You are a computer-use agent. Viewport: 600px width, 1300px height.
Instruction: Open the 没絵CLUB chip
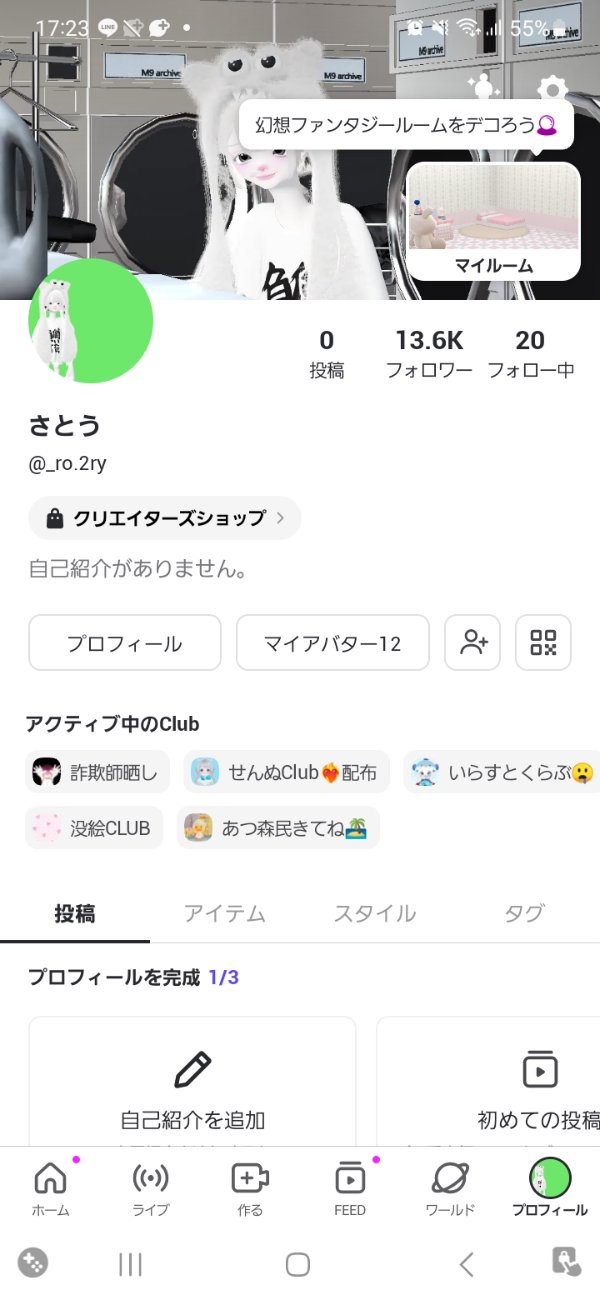94,828
